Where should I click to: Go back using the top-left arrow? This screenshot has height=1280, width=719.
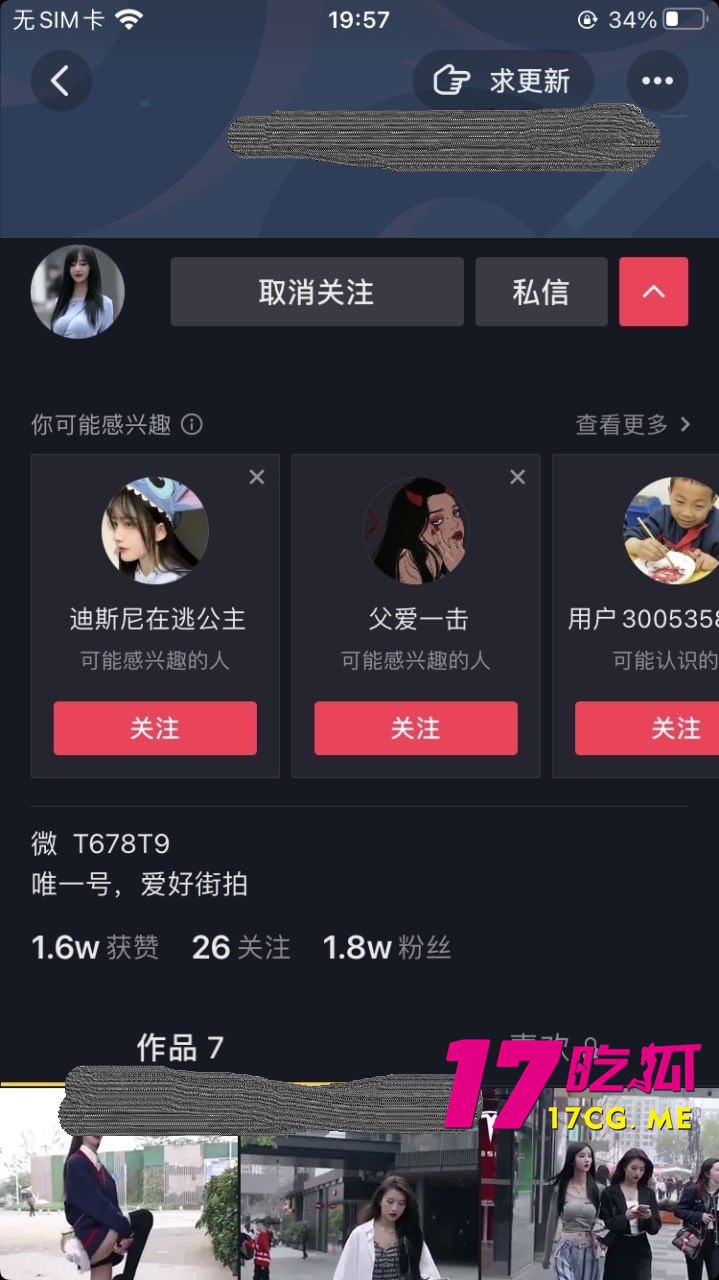click(x=61, y=81)
